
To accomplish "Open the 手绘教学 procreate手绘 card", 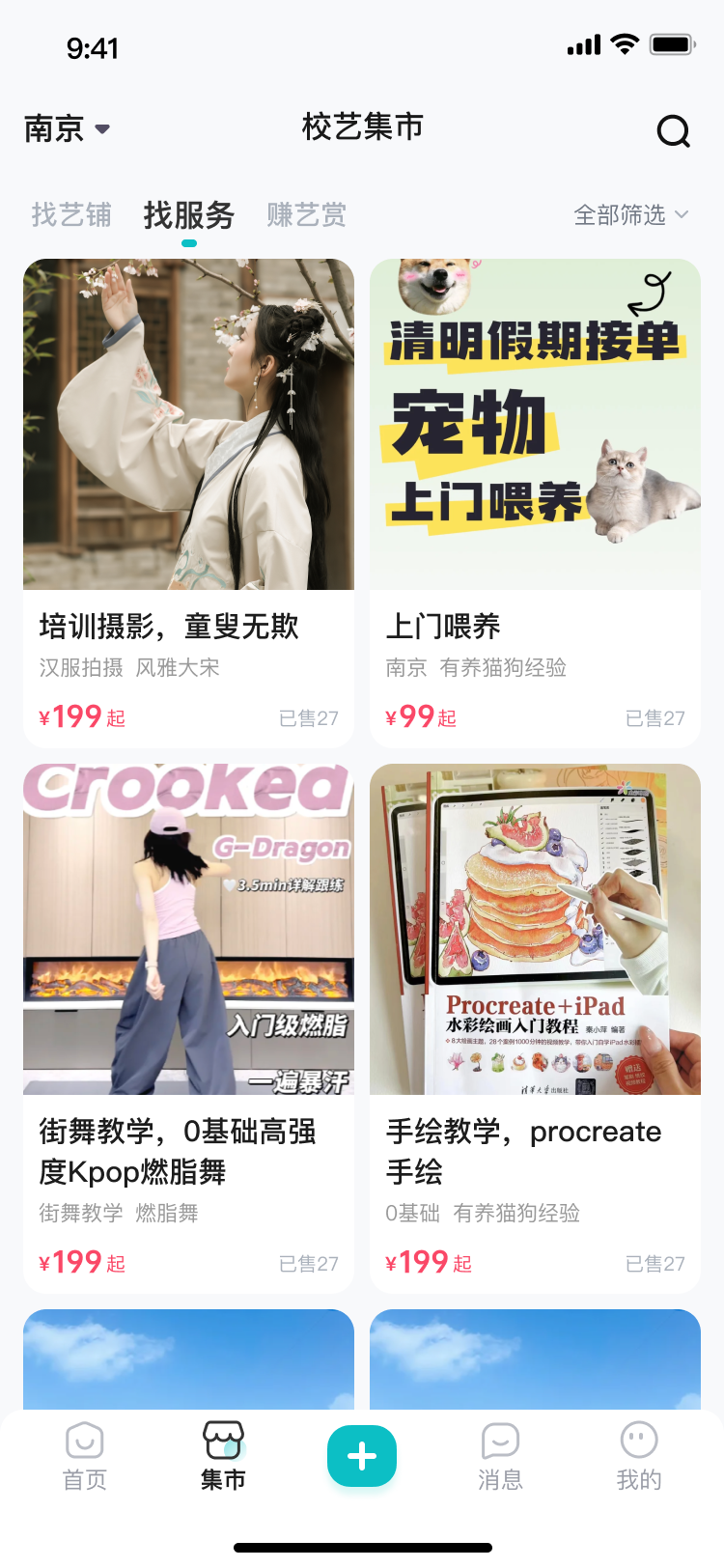I will 535,1027.
